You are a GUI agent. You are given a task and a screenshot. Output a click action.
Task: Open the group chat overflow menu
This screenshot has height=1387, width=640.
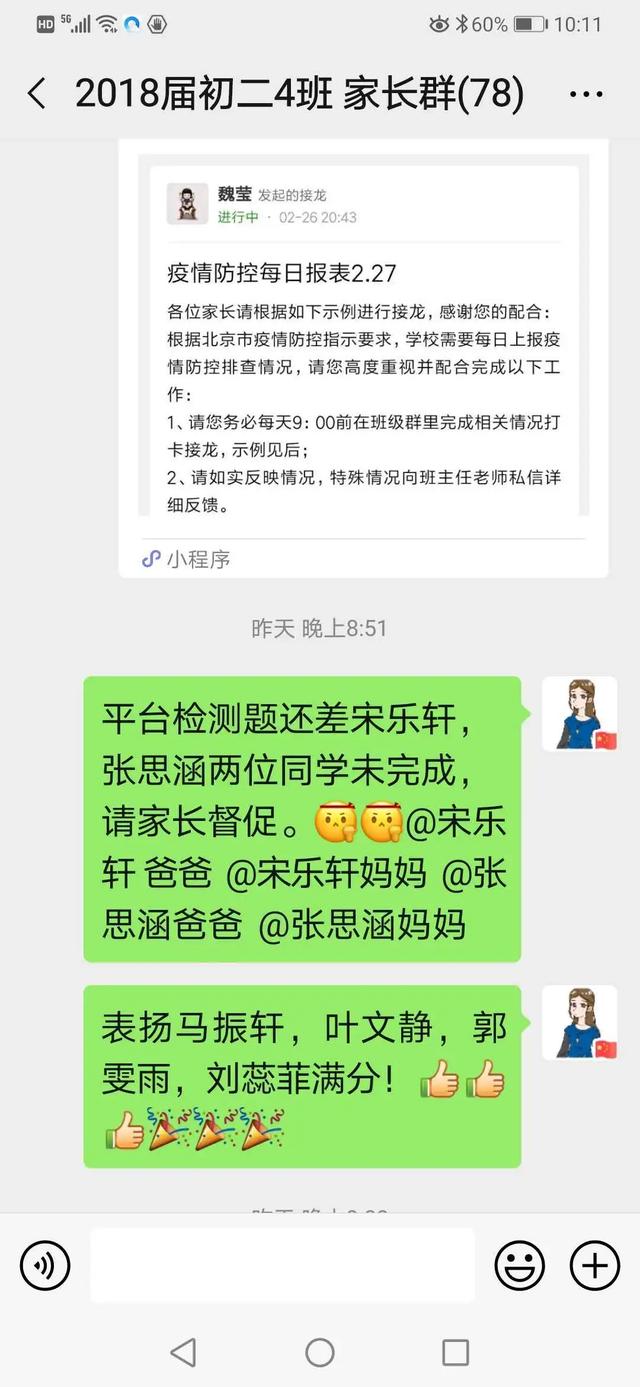585,95
